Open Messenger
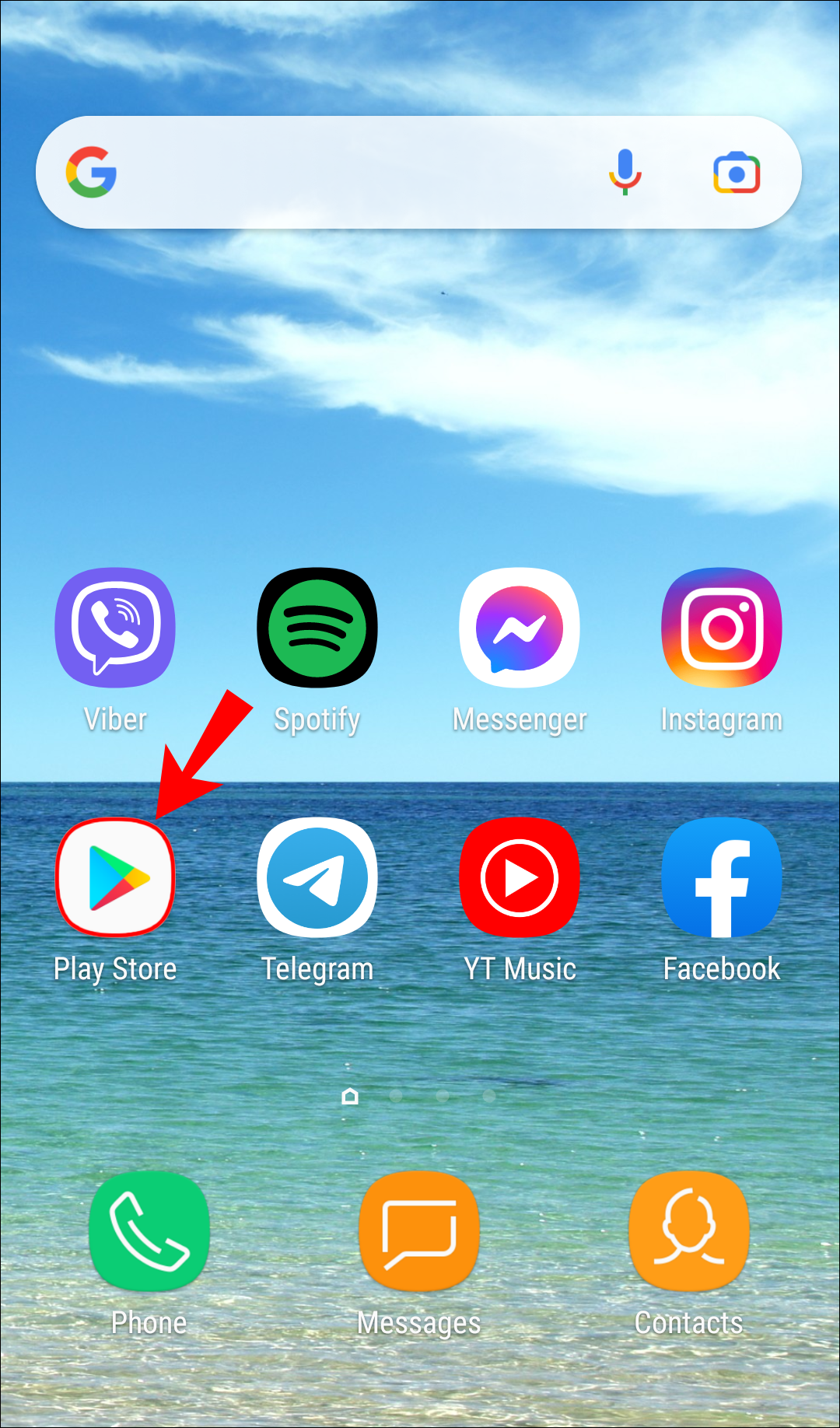840x1428 pixels. tap(520, 628)
